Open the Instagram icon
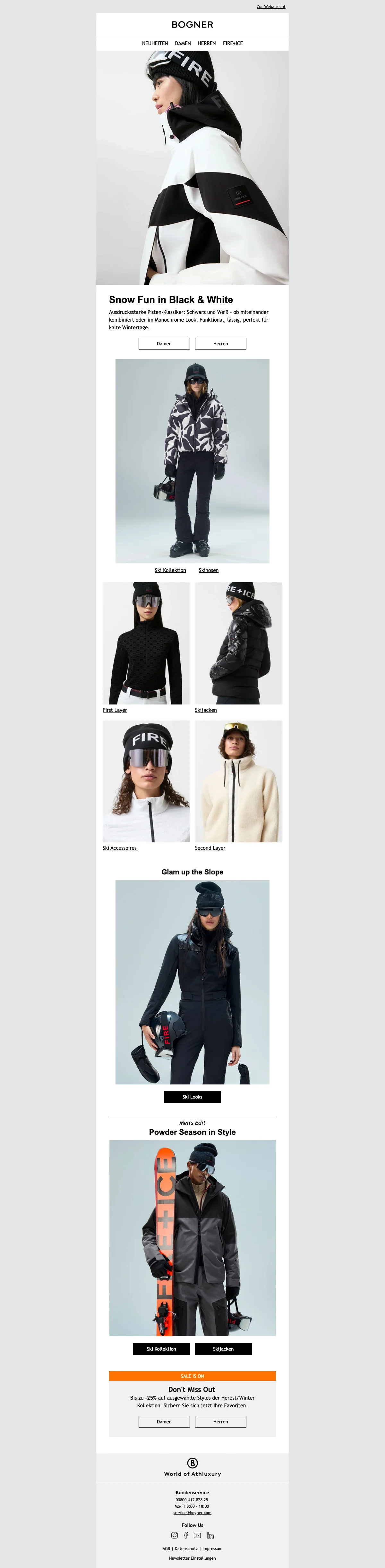 pos(175,1535)
